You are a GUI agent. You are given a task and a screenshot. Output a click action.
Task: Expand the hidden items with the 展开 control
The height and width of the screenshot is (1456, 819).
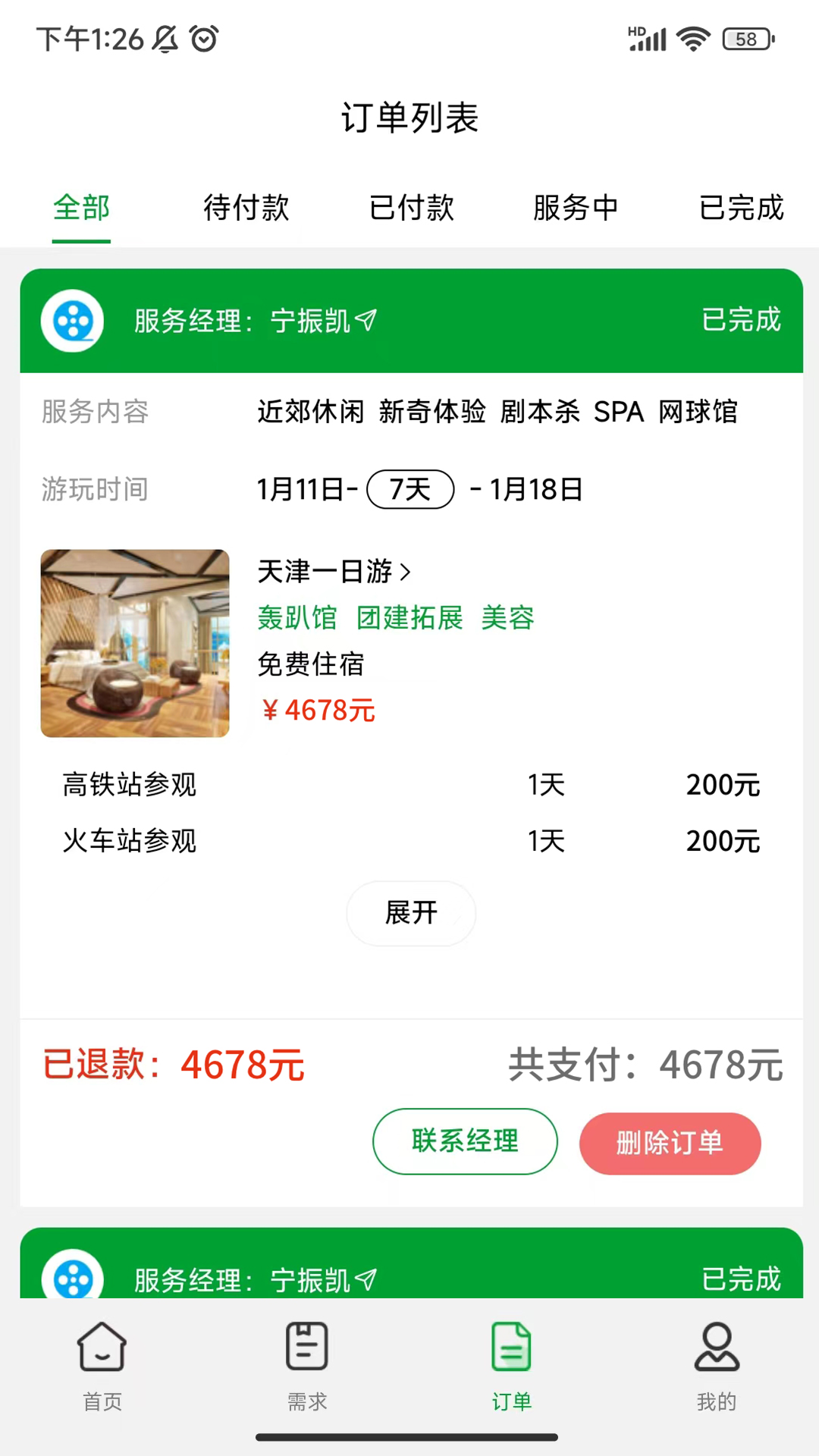click(410, 913)
